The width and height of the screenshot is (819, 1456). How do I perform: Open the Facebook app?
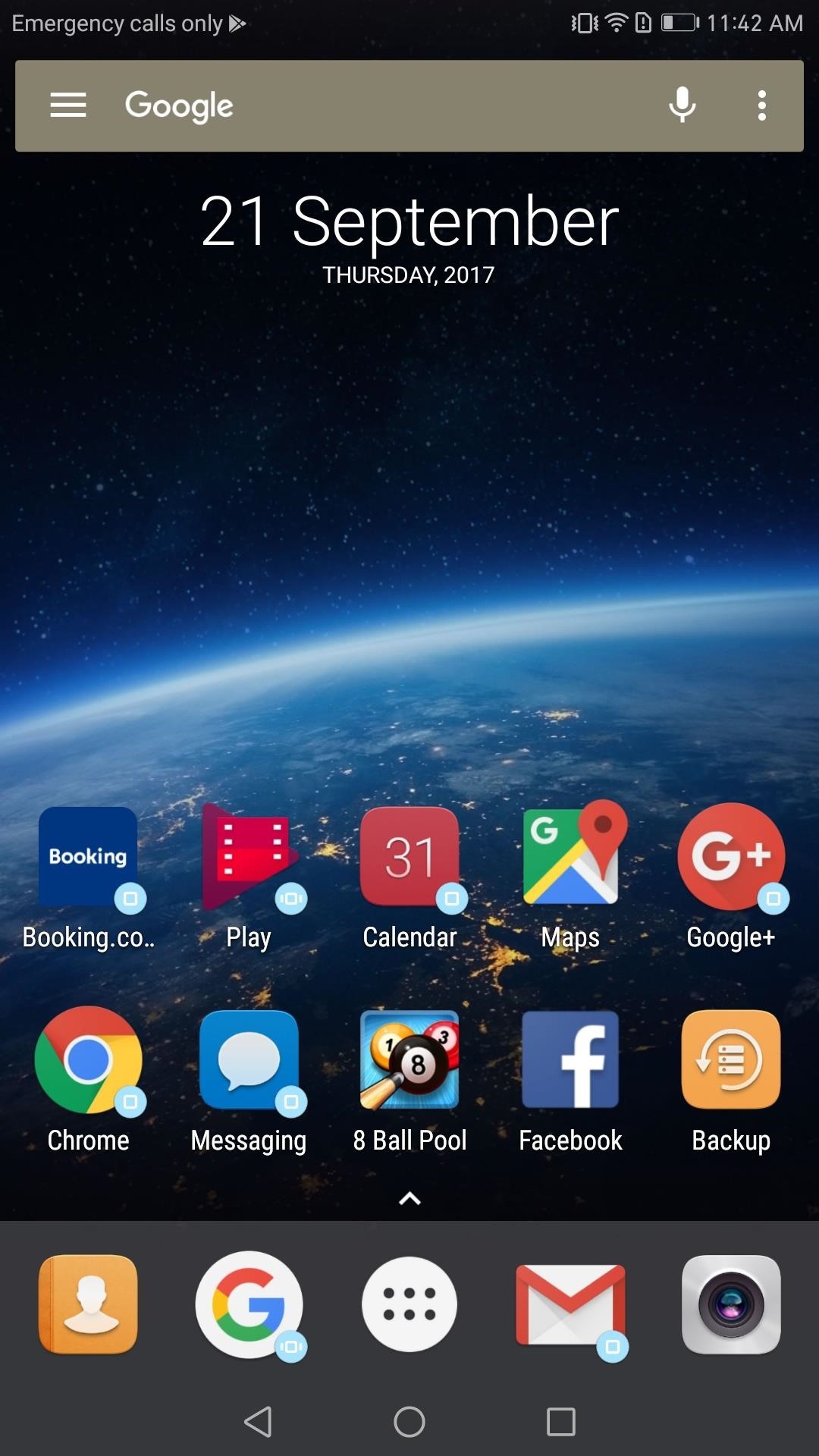[x=570, y=1059]
